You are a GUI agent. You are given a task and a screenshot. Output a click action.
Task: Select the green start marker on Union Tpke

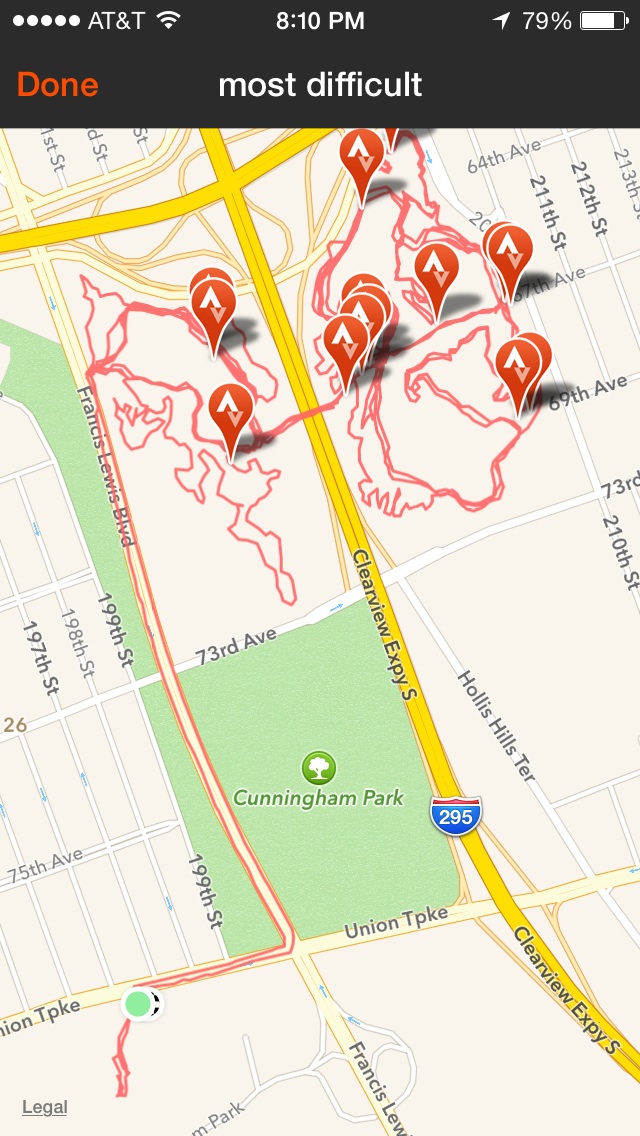138,1004
